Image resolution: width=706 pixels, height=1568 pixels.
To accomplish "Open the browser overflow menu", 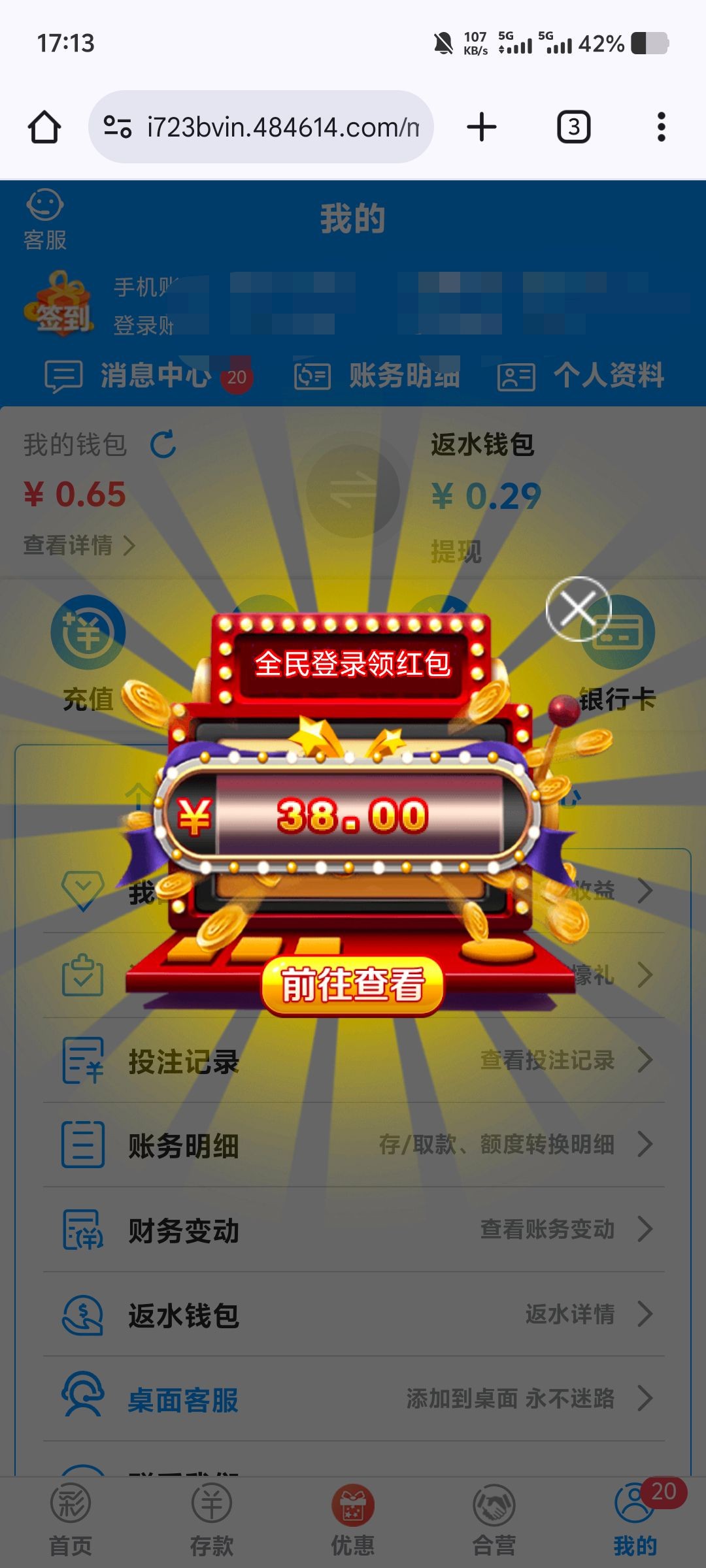I will (x=661, y=127).
